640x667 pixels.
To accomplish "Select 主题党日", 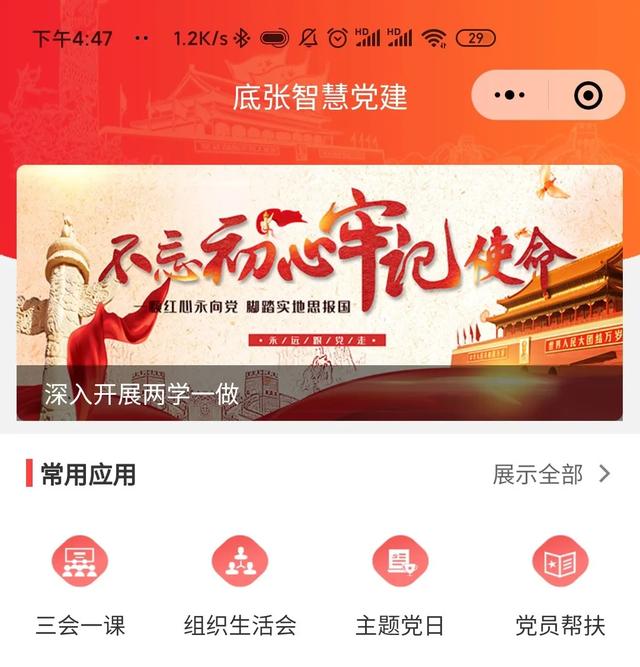I will 400,585.
